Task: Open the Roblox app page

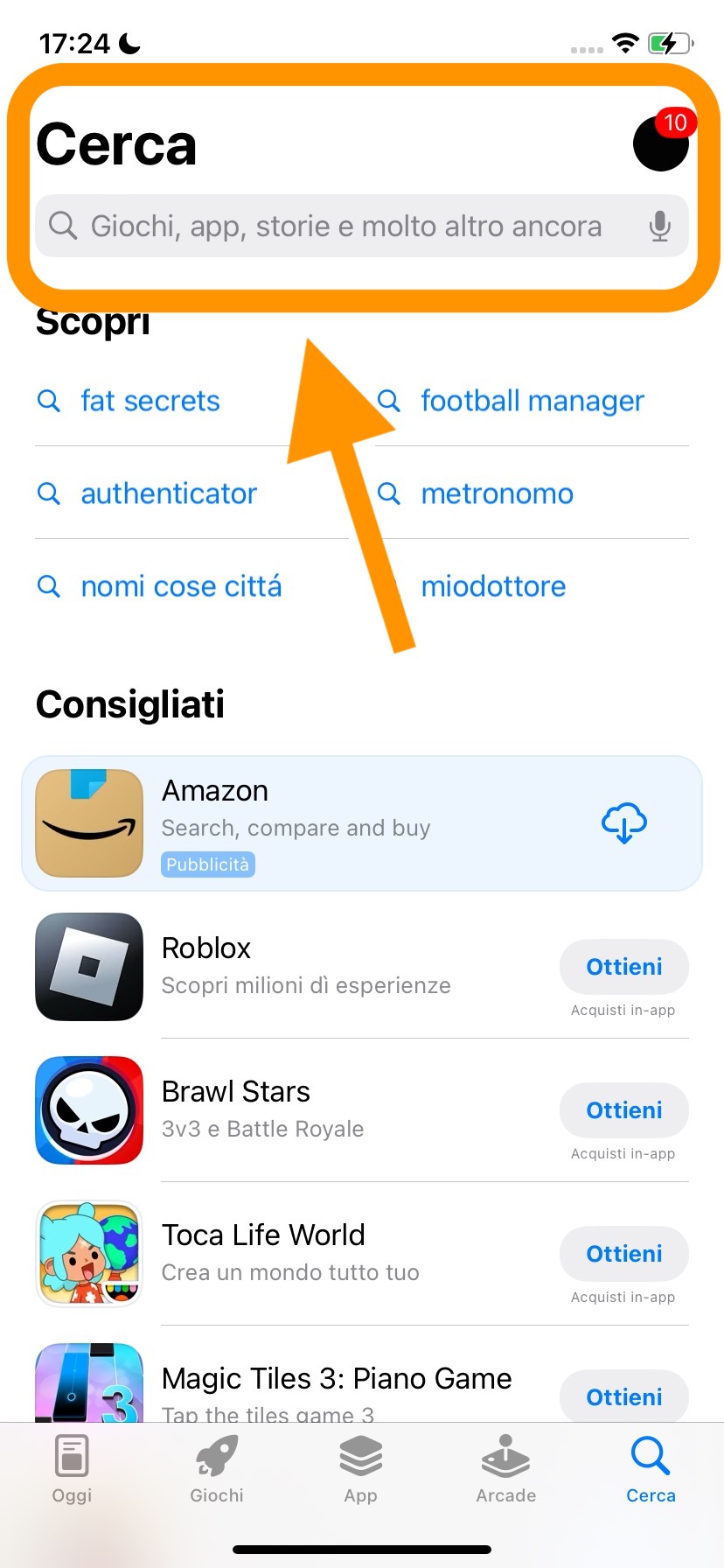Action: click(306, 966)
